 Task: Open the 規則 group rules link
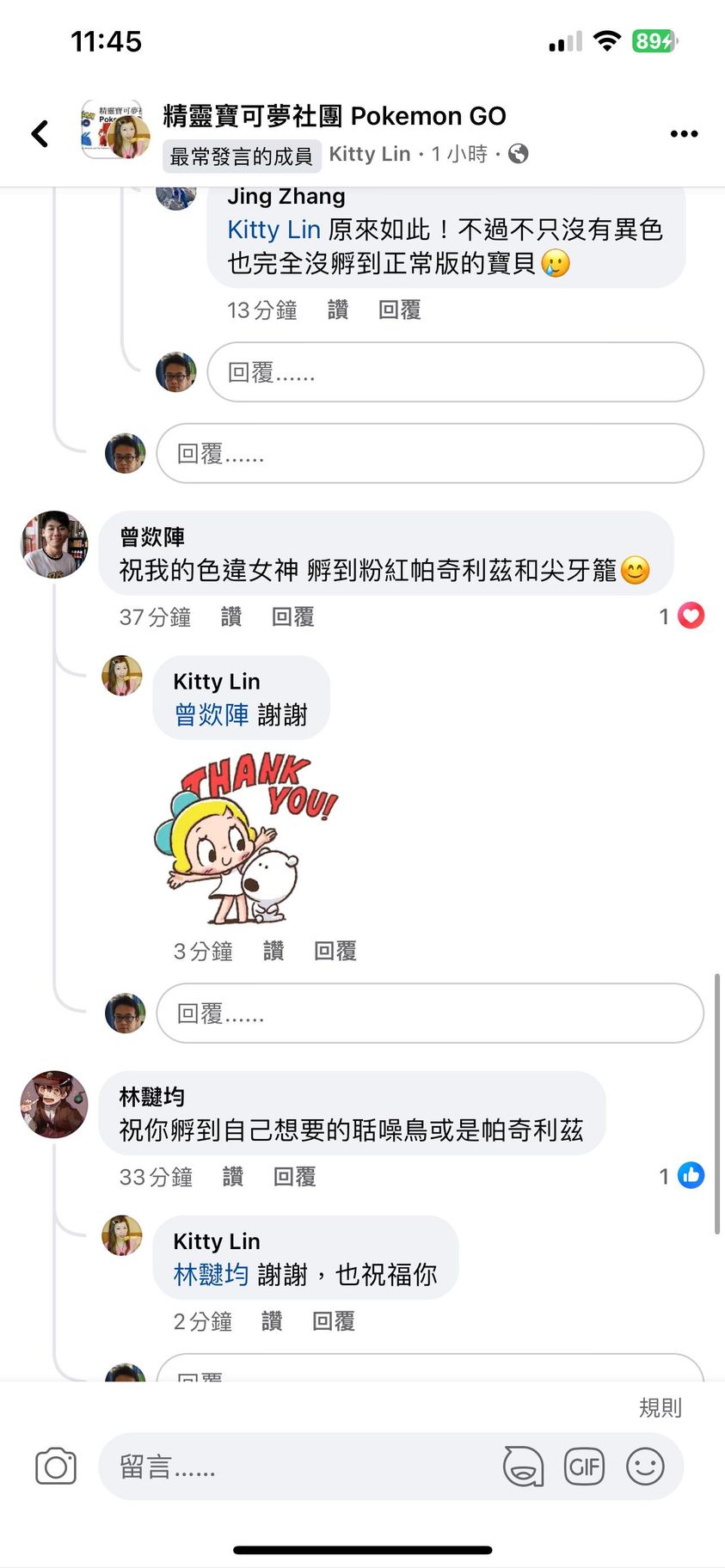coord(660,1407)
